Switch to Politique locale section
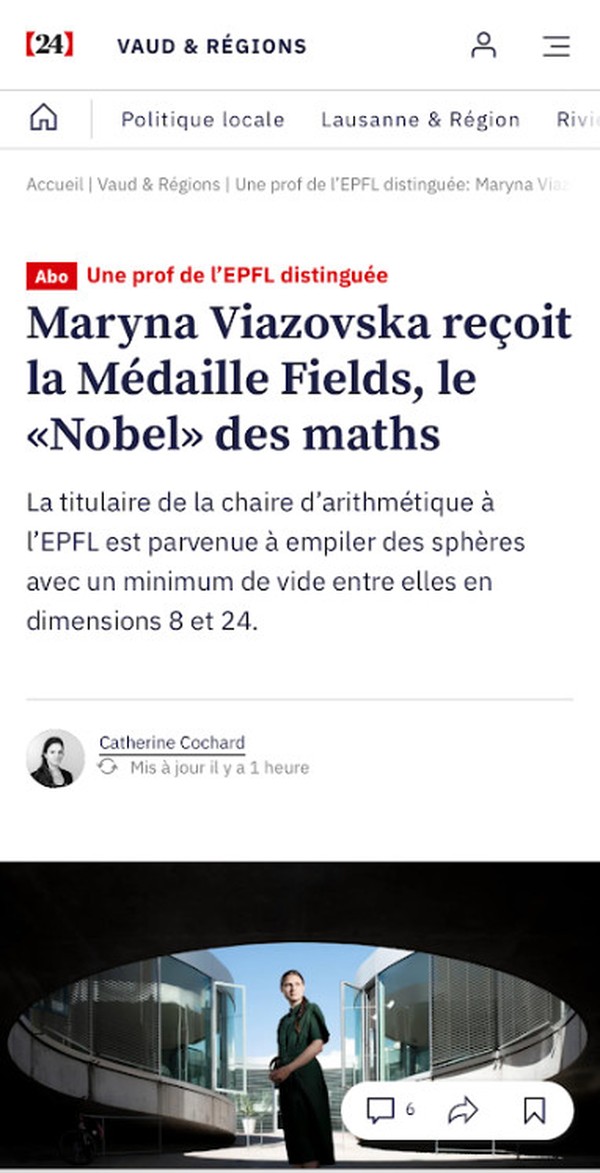The image size is (600, 1173). coord(203,120)
